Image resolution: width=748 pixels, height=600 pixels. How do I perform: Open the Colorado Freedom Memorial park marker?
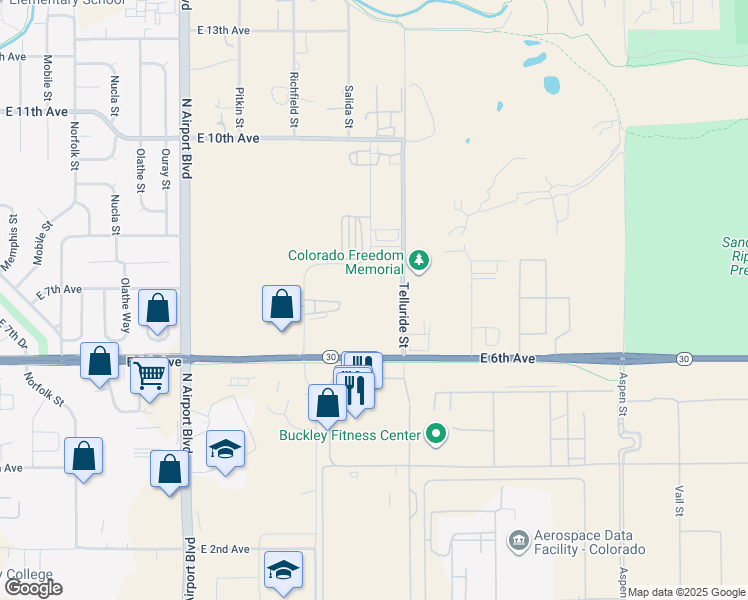419,262
